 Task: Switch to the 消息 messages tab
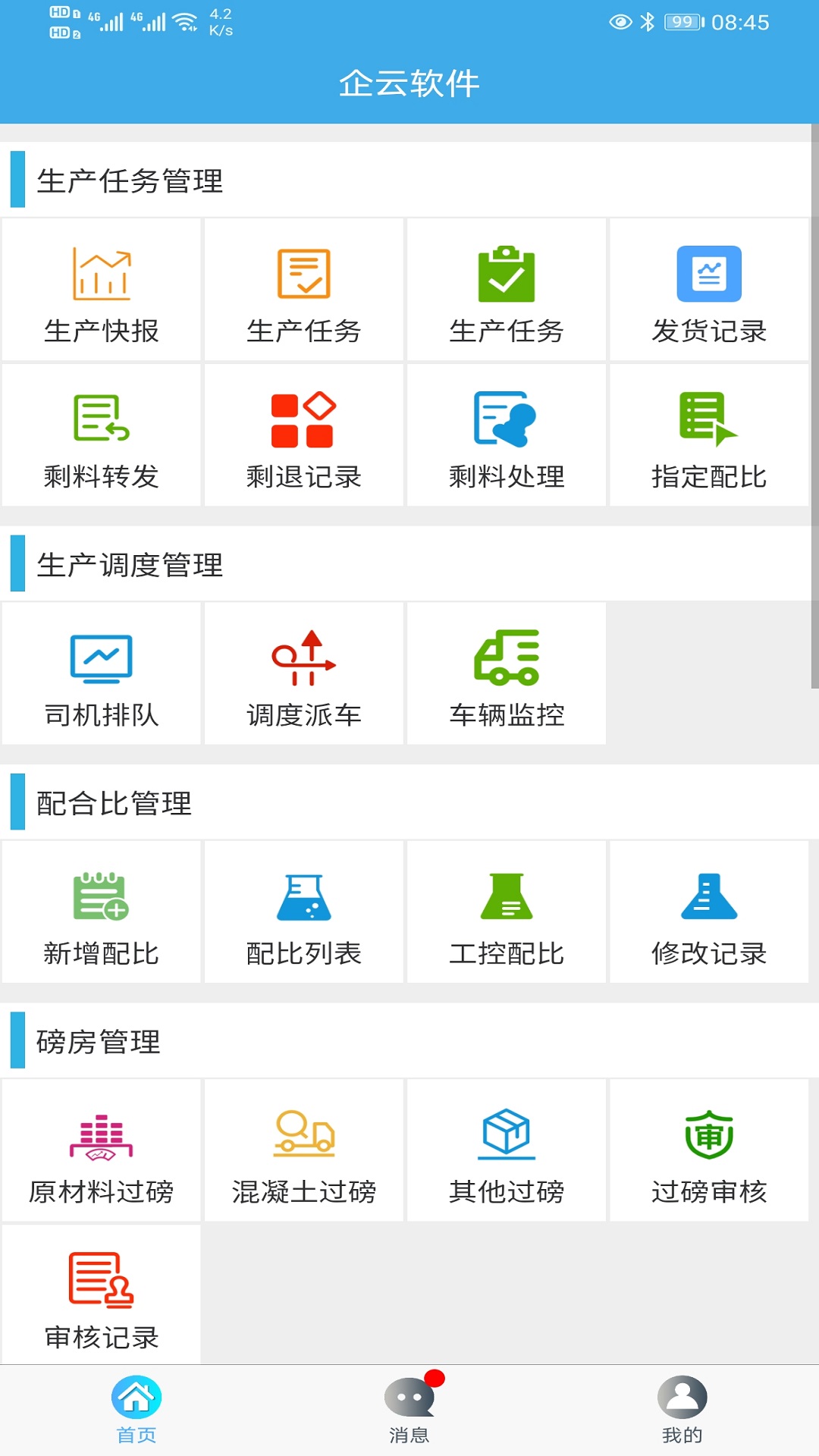(409, 1412)
